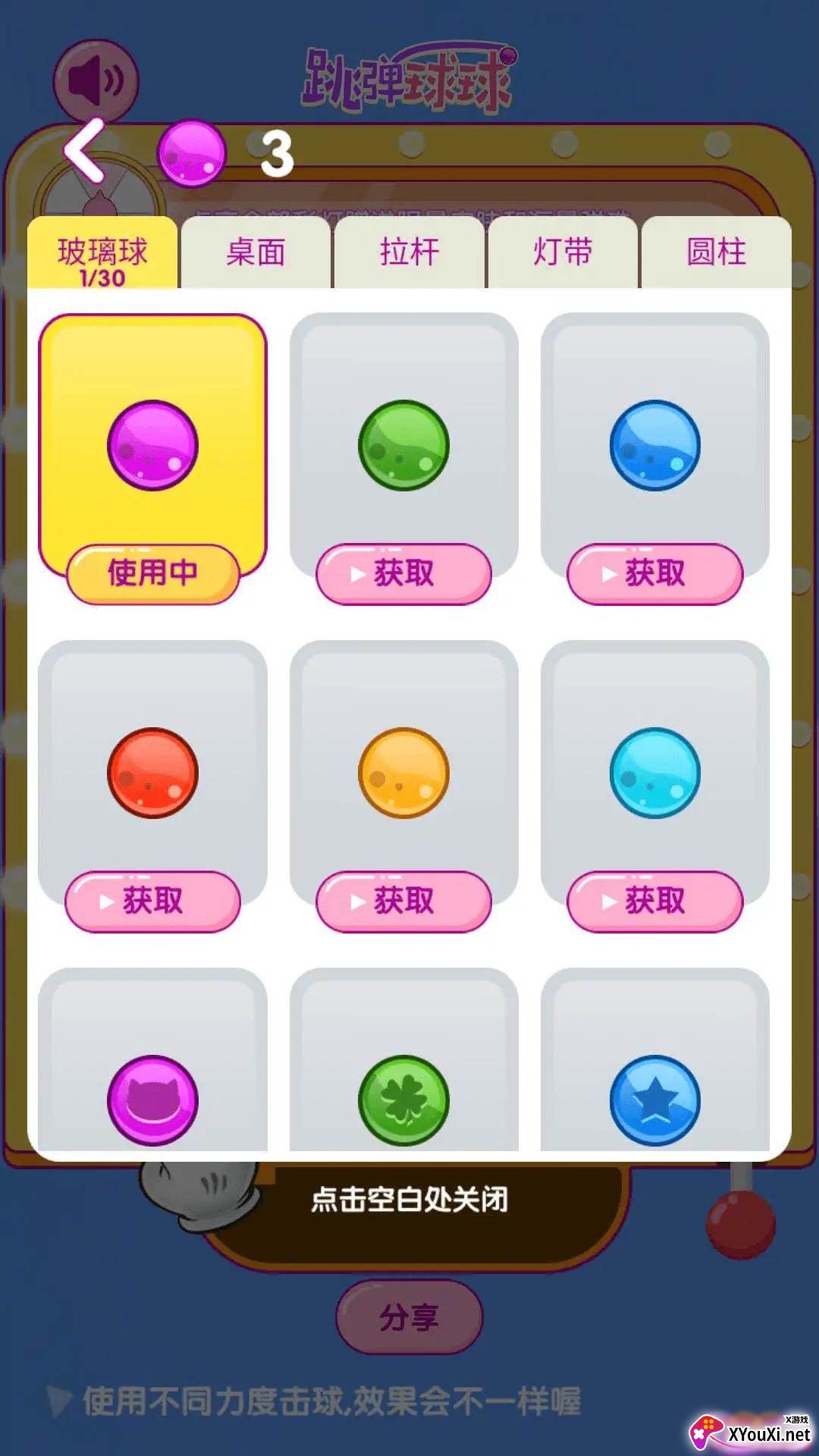This screenshot has height=1456, width=819.
Task: Pick the blue star ball card
Action: pos(654,1100)
